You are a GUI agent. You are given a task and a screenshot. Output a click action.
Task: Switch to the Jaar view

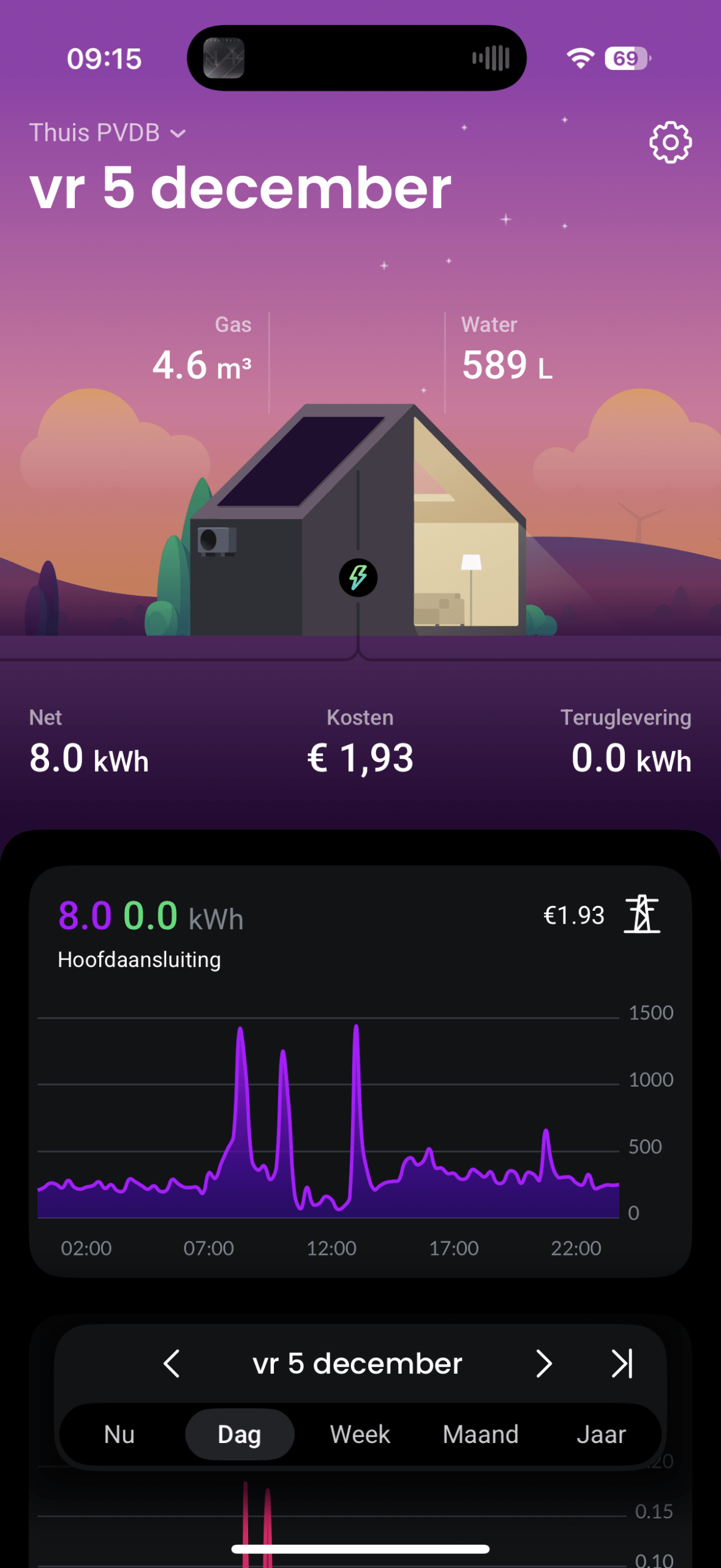(602, 1434)
